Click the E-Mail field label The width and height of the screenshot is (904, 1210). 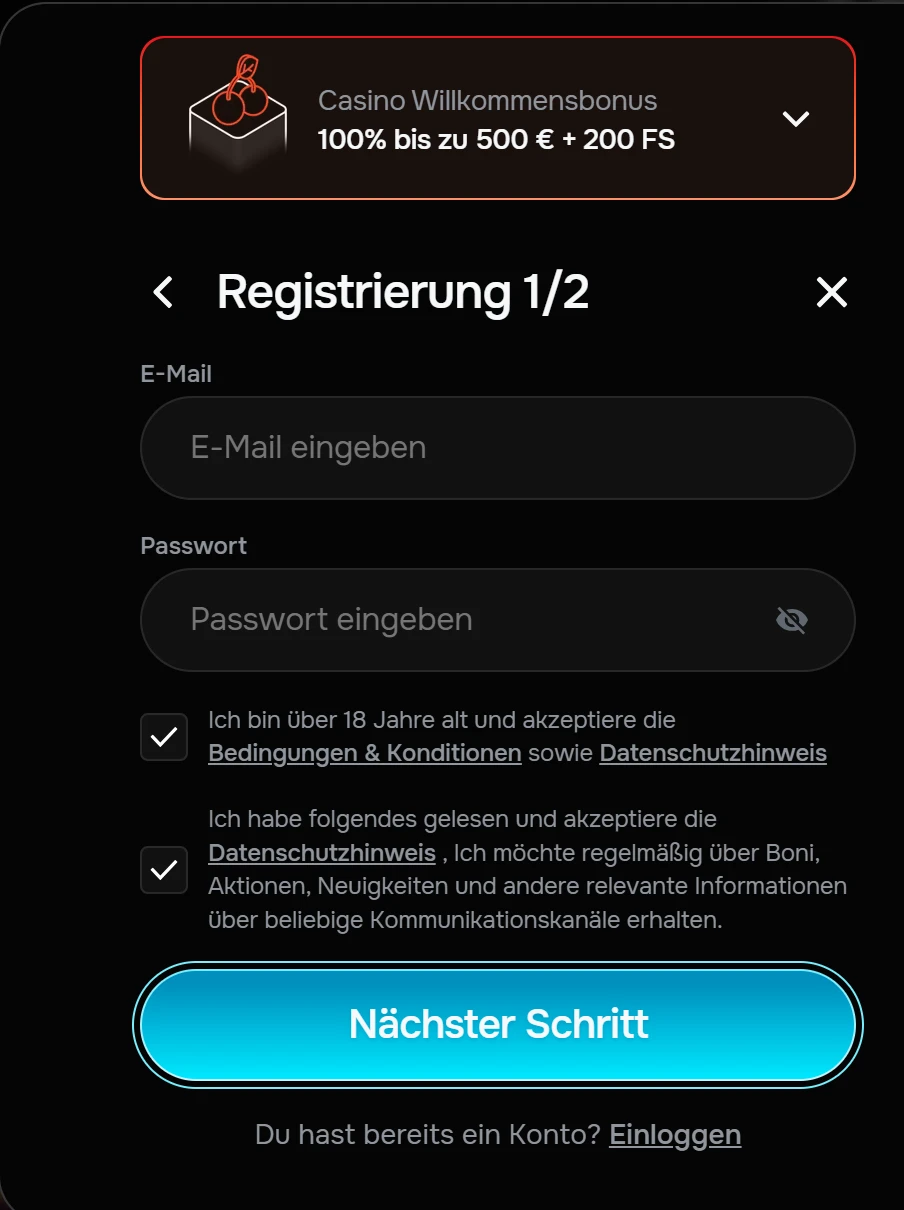coord(176,373)
